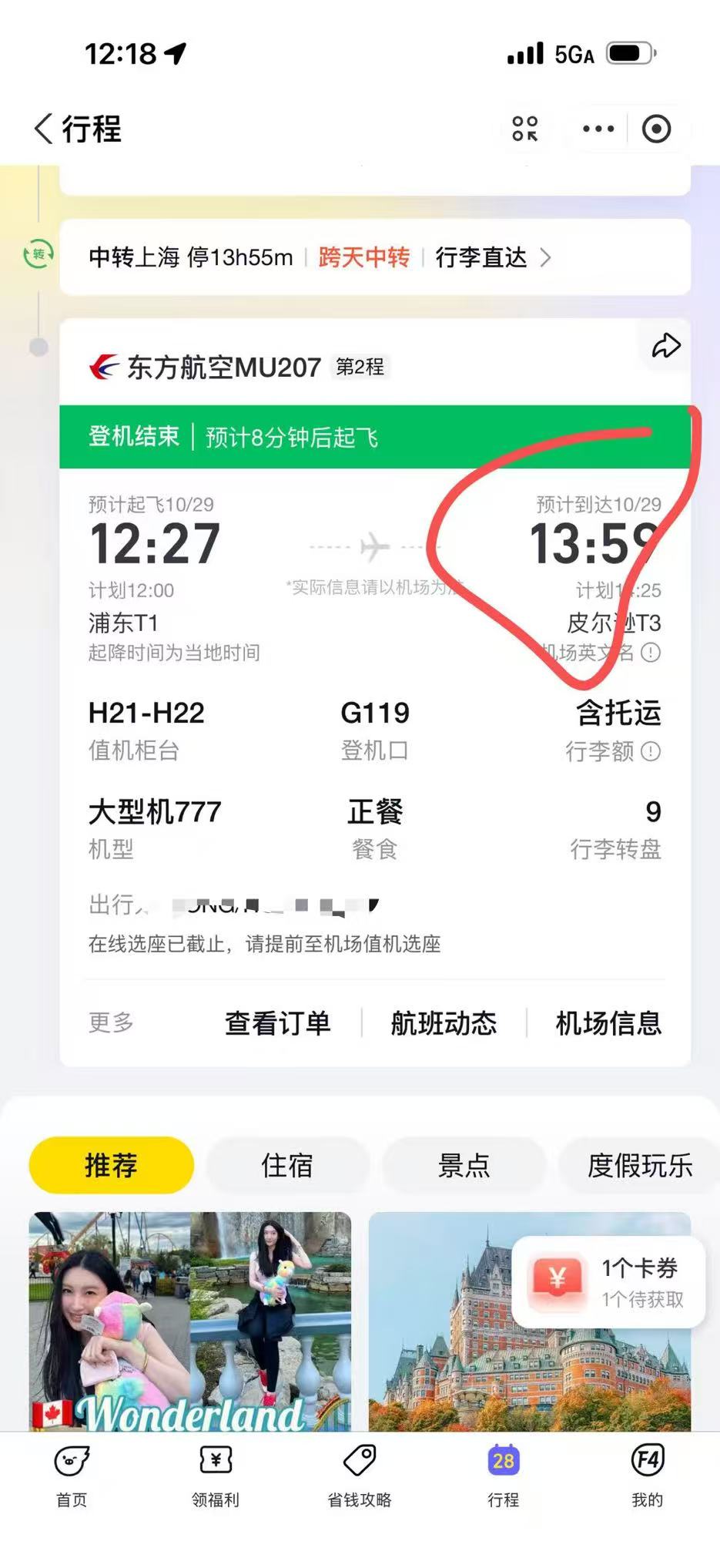Claim the 1个卡券 coupon
This screenshot has width=720, height=1568.
608,1282
